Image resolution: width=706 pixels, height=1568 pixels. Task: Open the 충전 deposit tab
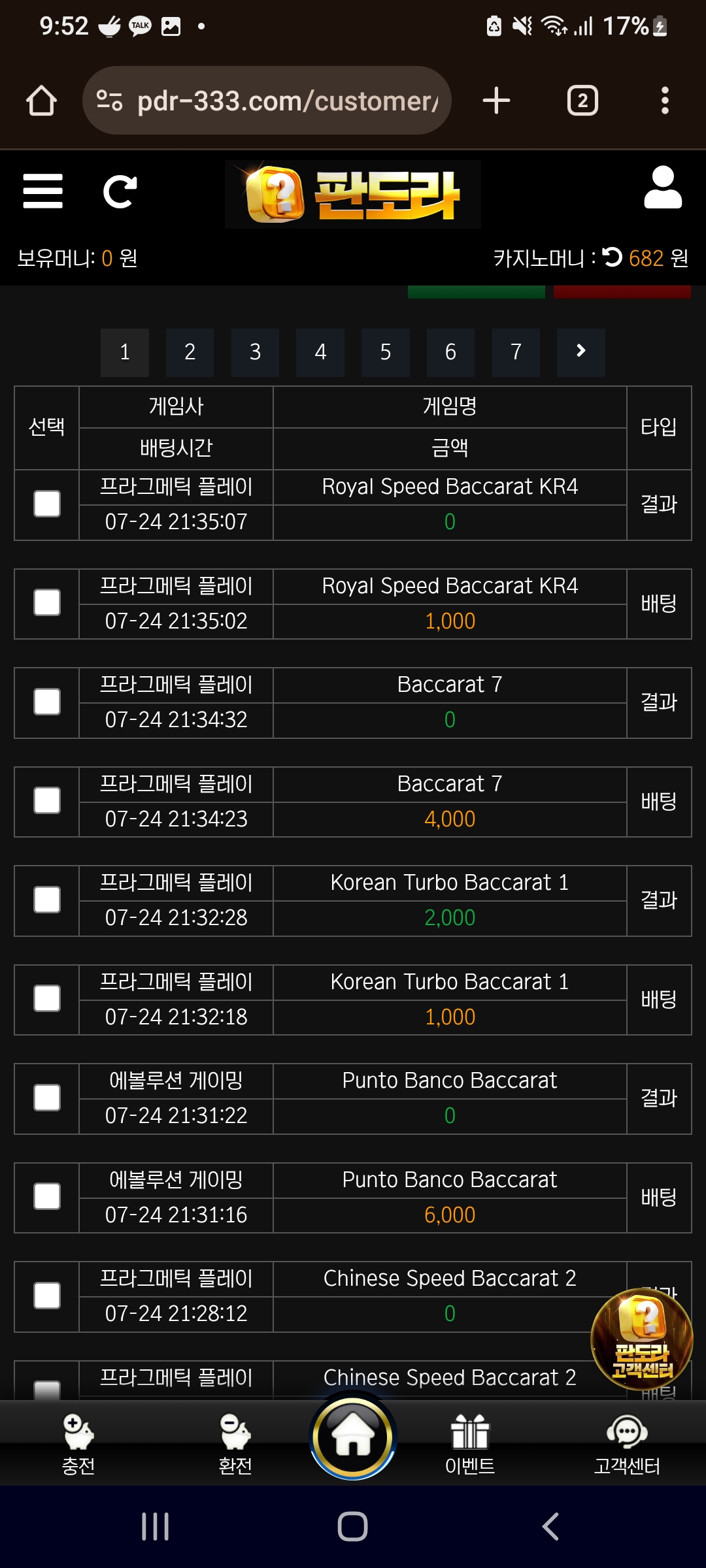click(78, 1445)
